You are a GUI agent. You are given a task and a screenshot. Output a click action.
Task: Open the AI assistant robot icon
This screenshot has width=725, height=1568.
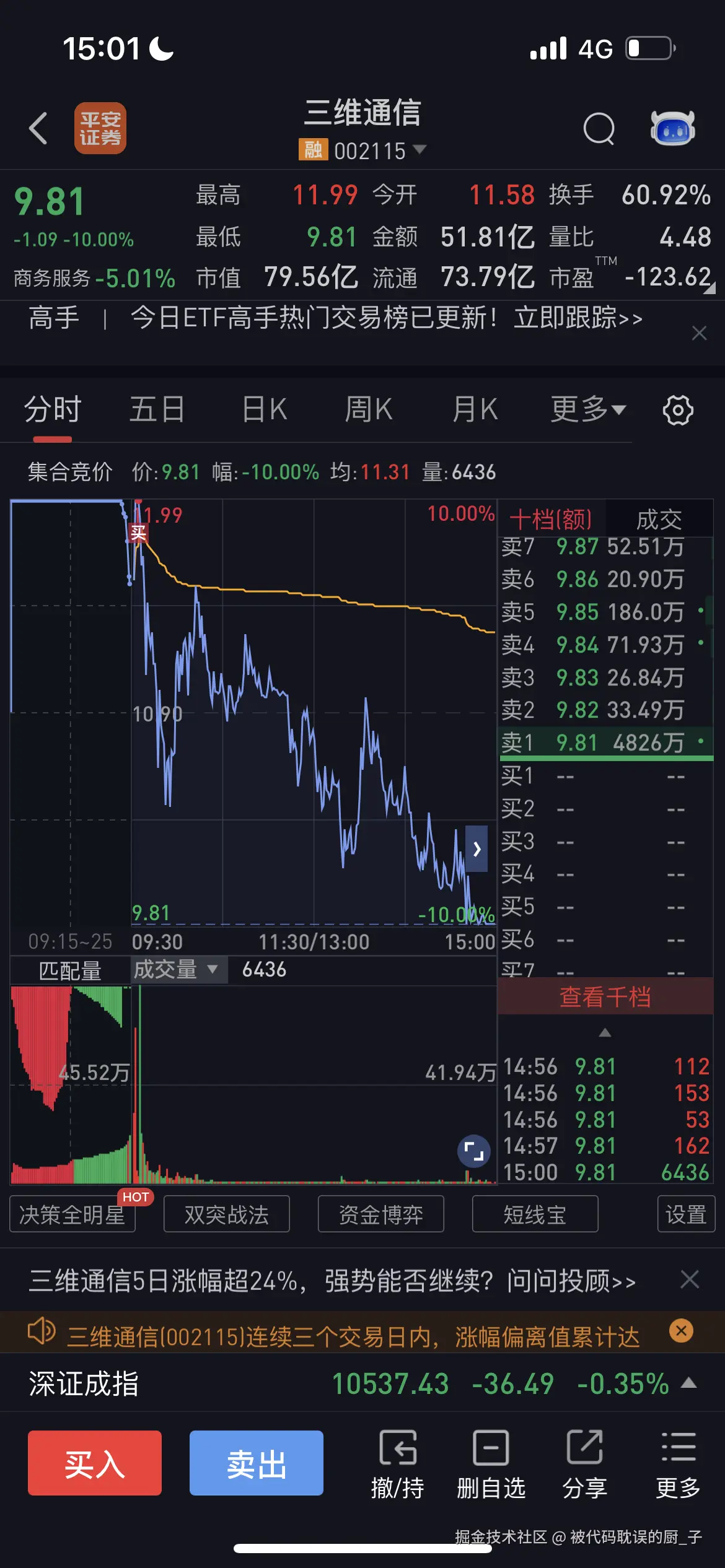(x=674, y=128)
